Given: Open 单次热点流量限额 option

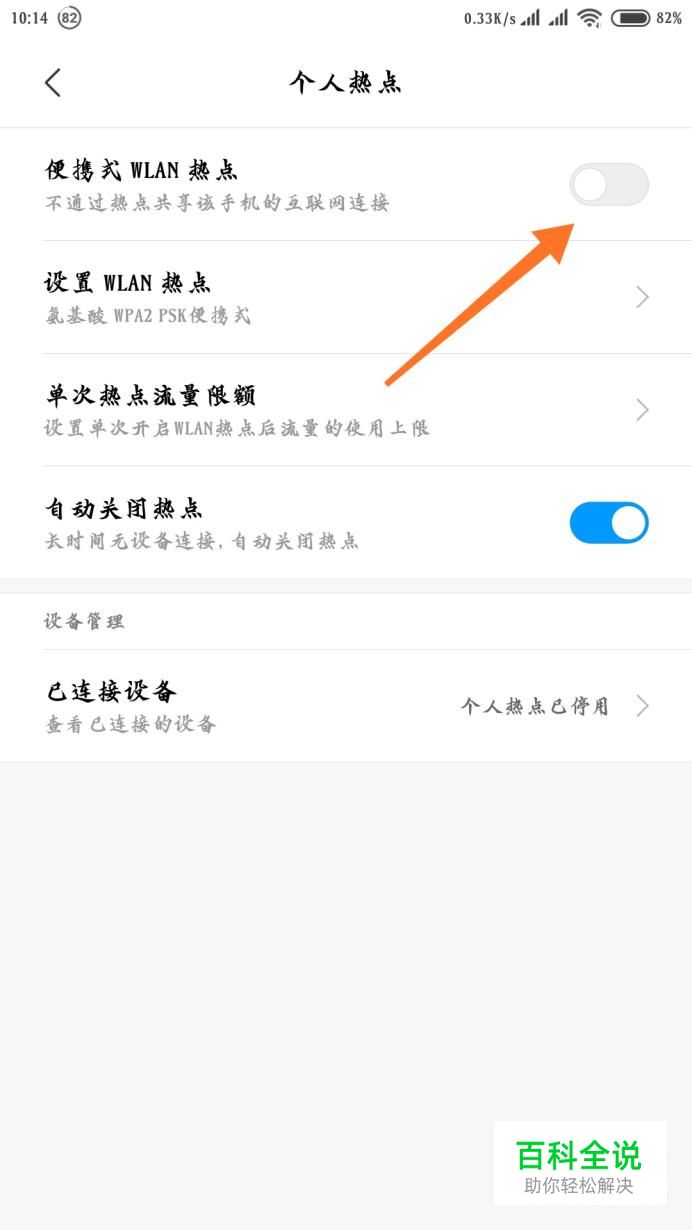Looking at the screenshot, I should tap(346, 410).
